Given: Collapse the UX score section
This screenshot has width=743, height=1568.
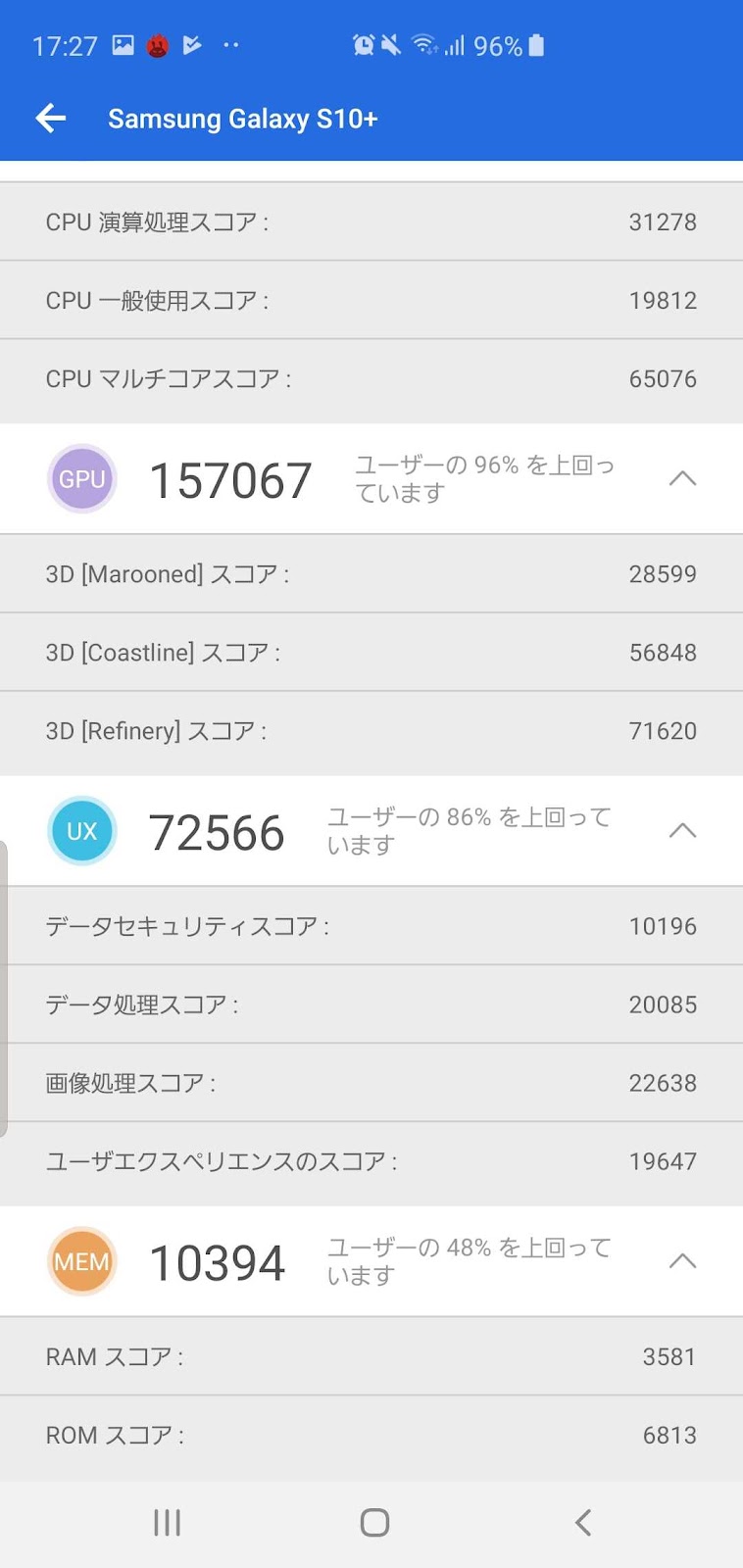Looking at the screenshot, I should click(682, 830).
